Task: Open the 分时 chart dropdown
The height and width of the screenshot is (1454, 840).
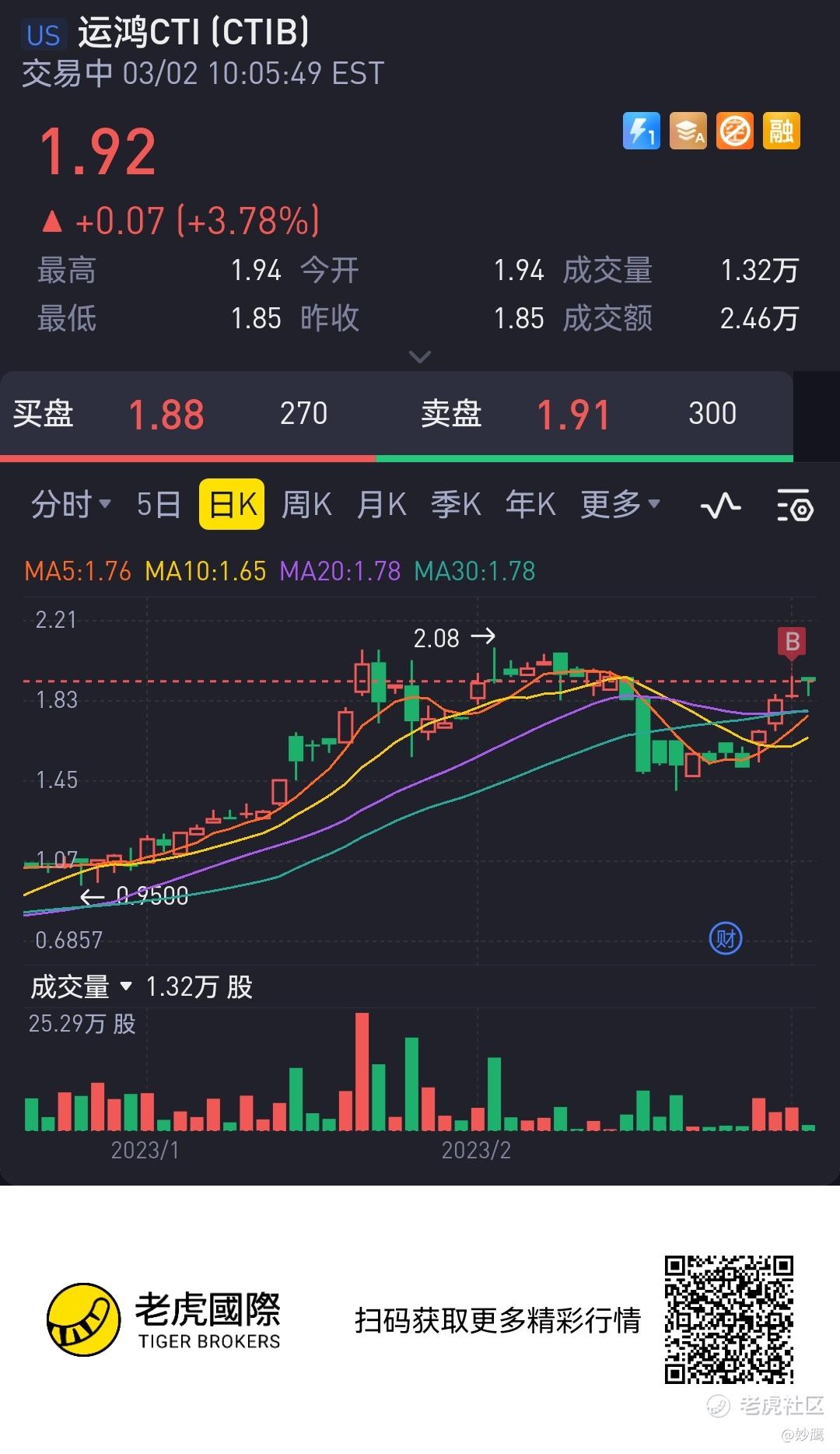Action: tap(70, 505)
